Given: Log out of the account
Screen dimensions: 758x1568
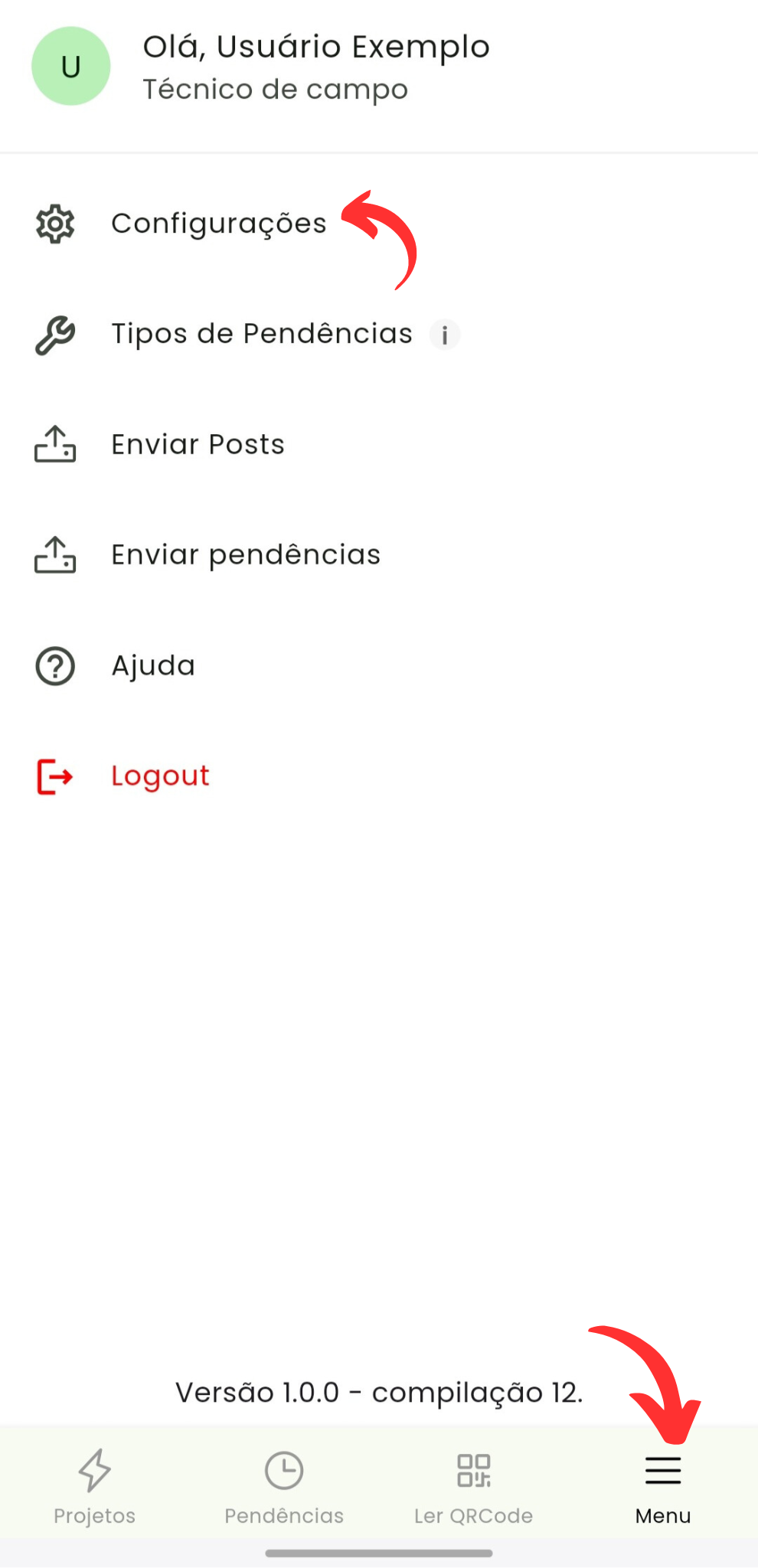Looking at the screenshot, I should coord(160,776).
